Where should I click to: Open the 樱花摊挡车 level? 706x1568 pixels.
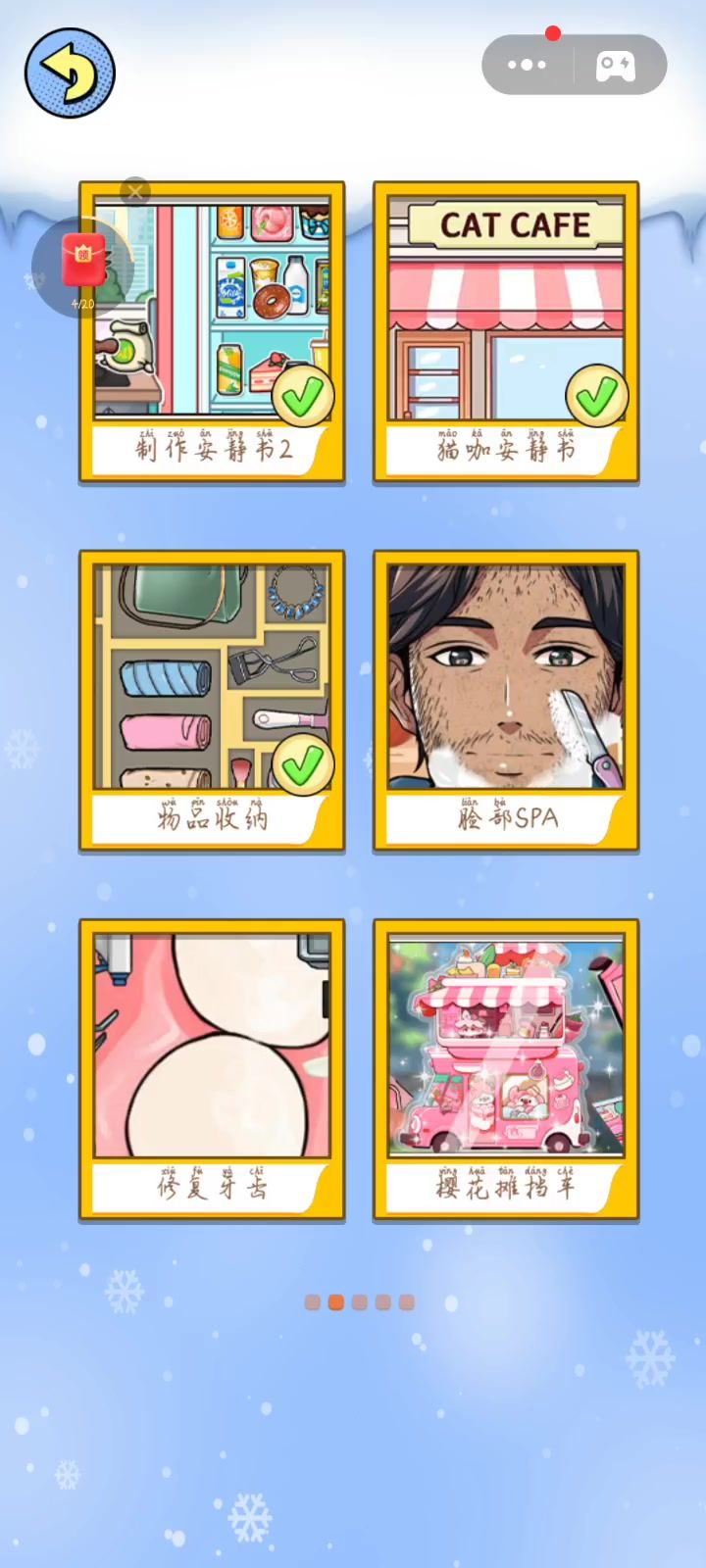[506, 1069]
